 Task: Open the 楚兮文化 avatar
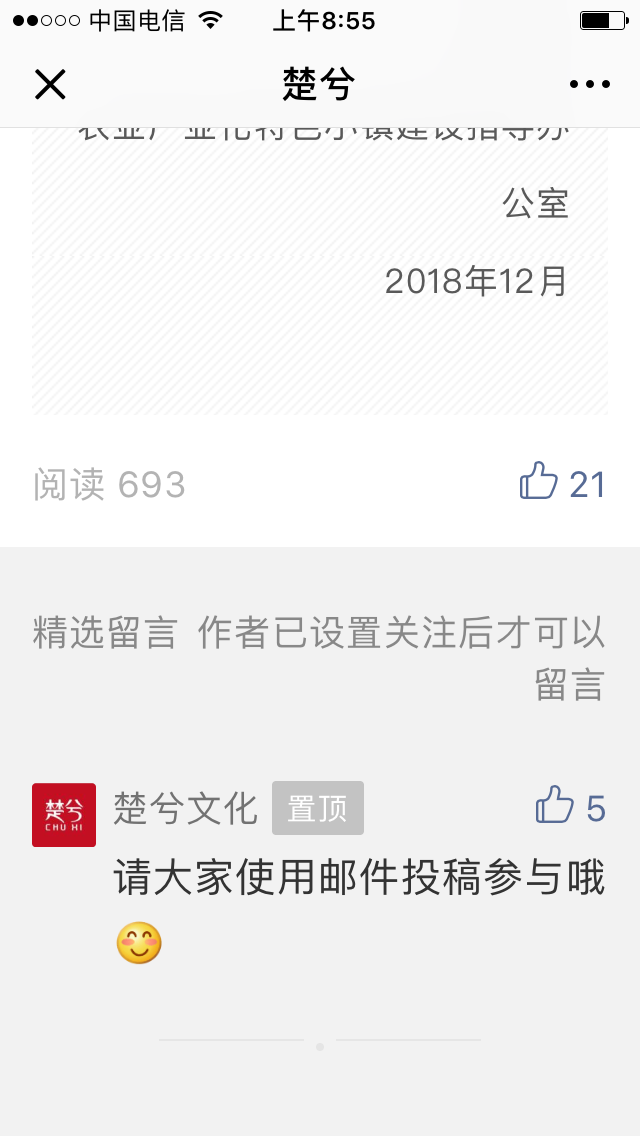[64, 815]
